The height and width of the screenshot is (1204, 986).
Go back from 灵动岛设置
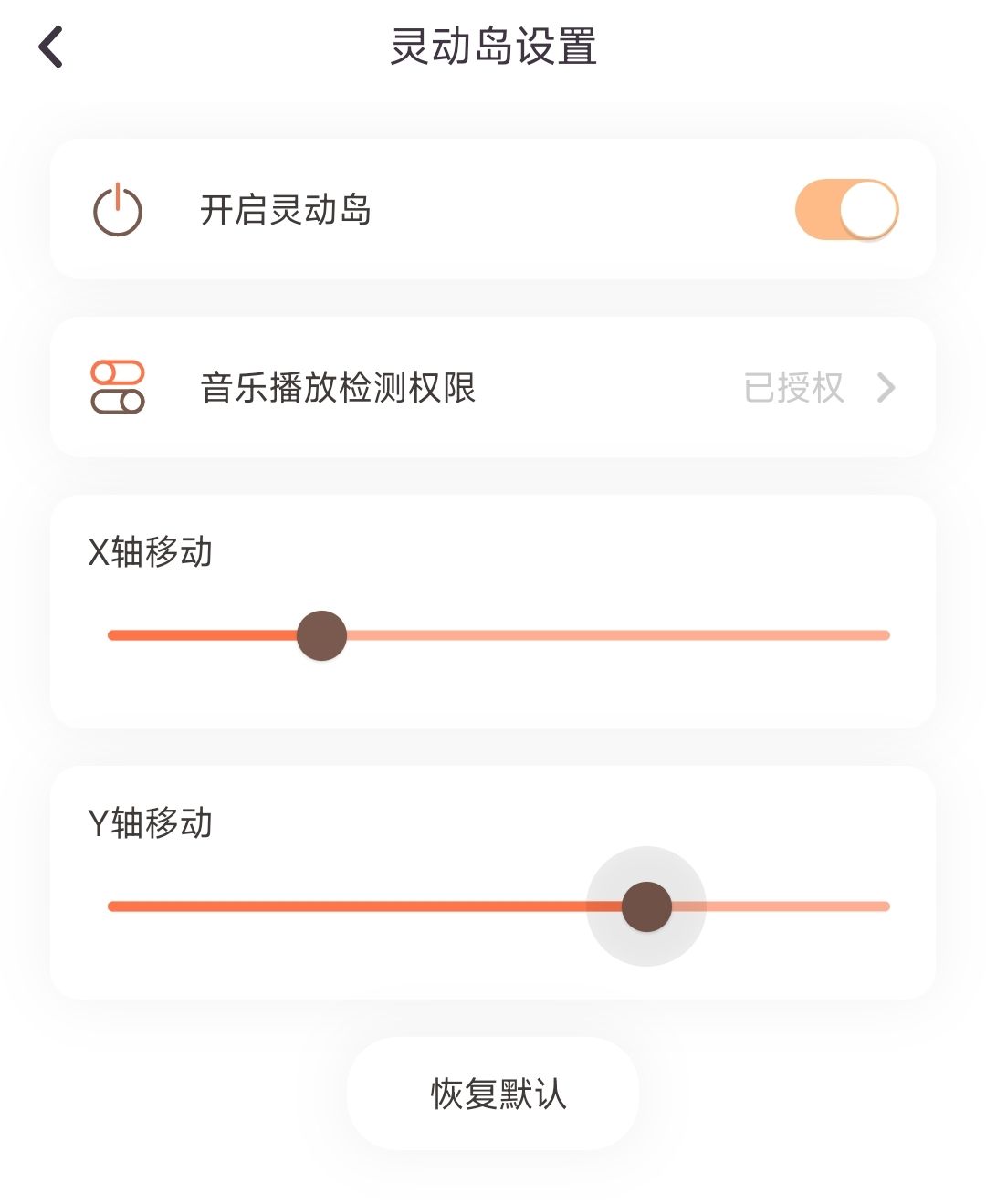tap(51, 47)
